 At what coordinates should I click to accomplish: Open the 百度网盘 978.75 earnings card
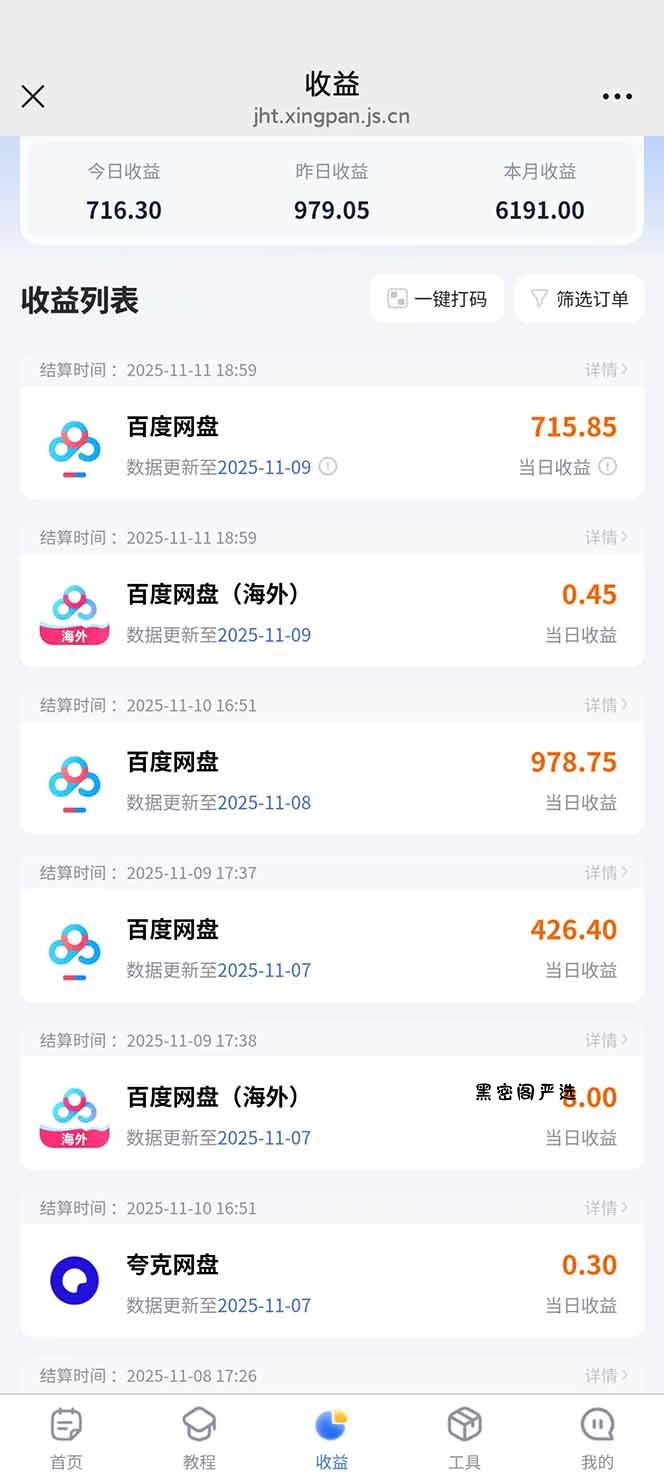point(331,779)
